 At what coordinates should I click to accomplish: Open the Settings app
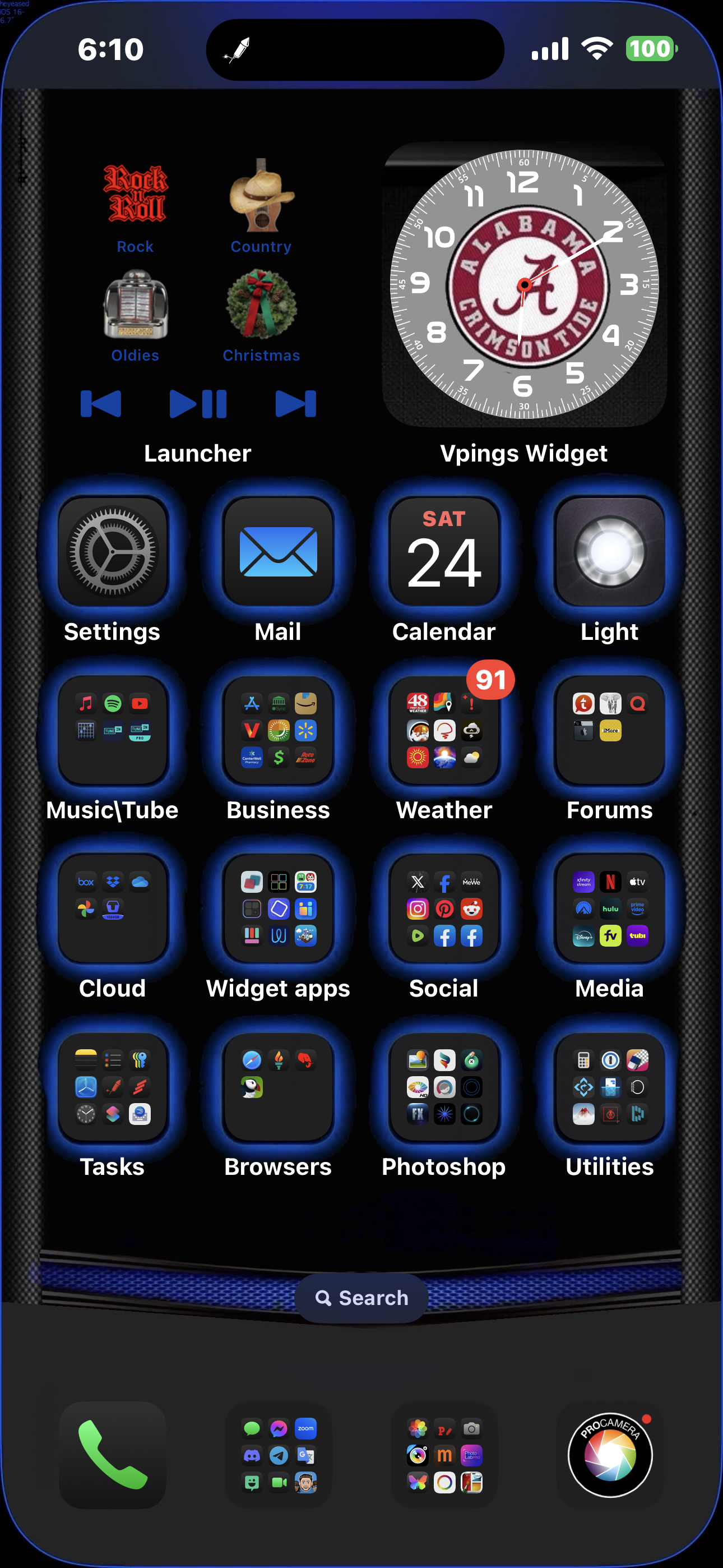[x=113, y=551]
